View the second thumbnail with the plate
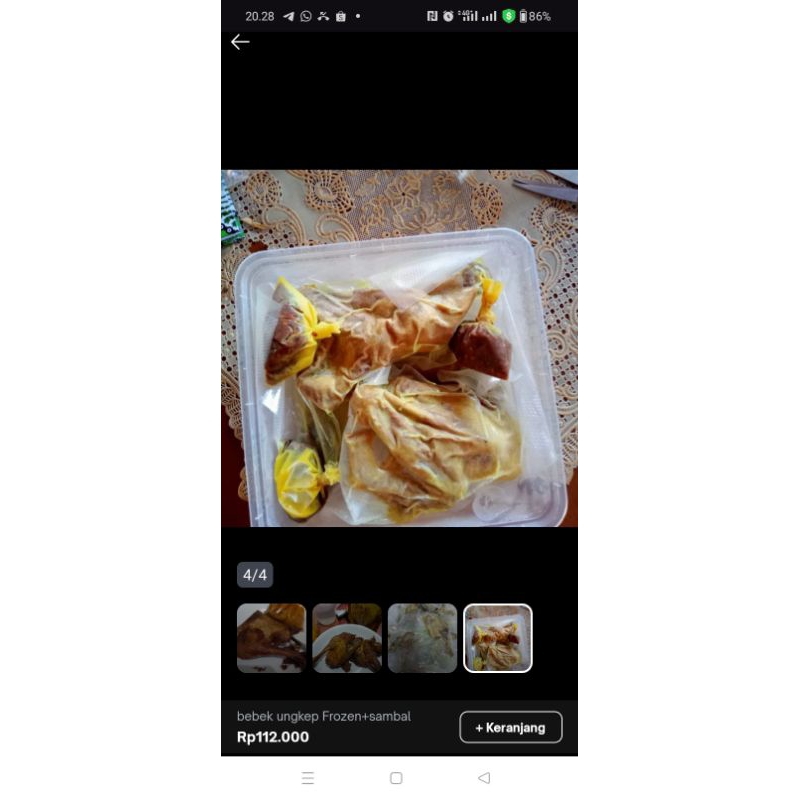Image resolution: width=800 pixels, height=800 pixels. tap(347, 638)
